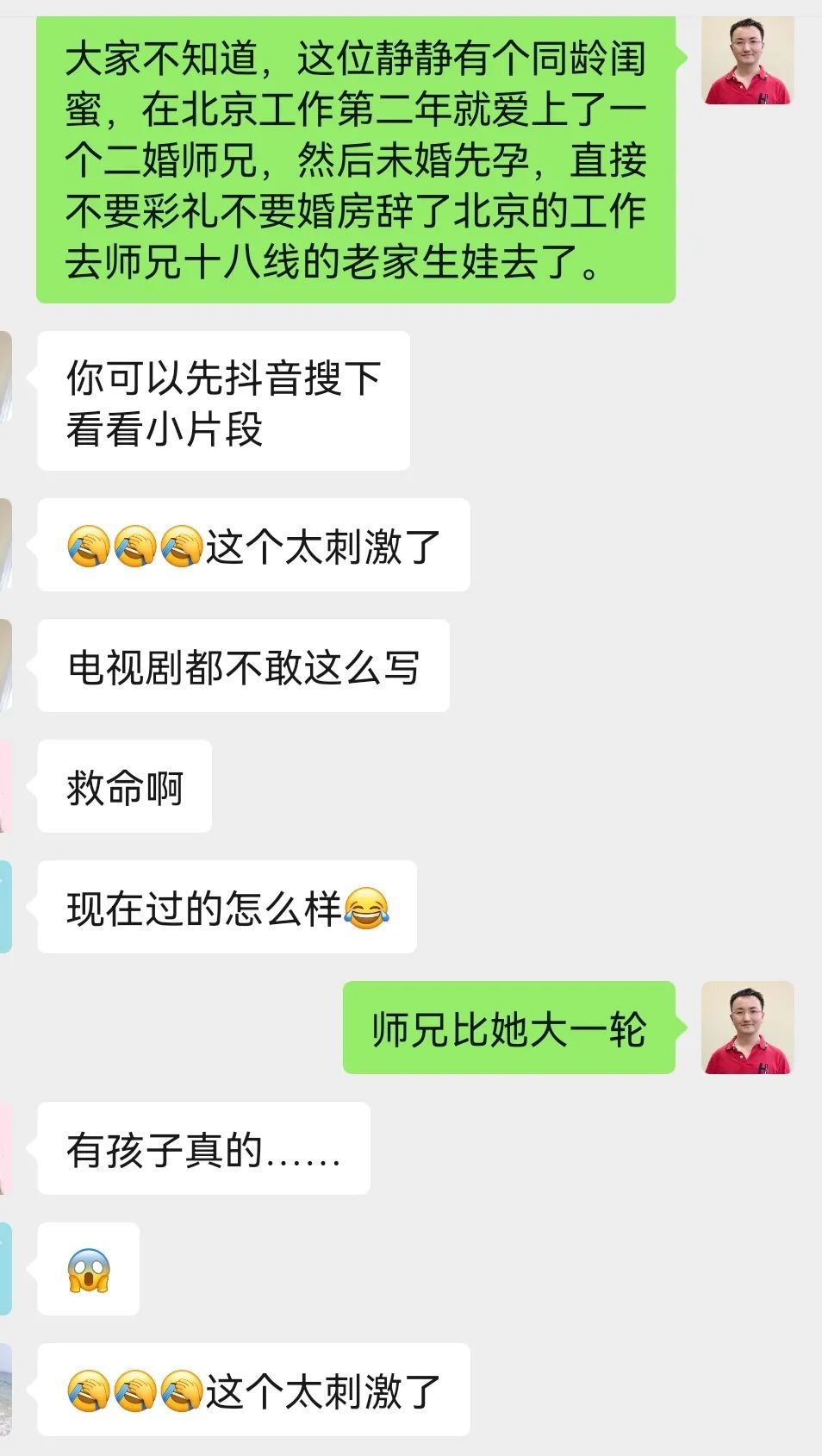Tap the avatar beside '有孩子真的……'
822x1456 pixels.
click(x=7, y=1148)
